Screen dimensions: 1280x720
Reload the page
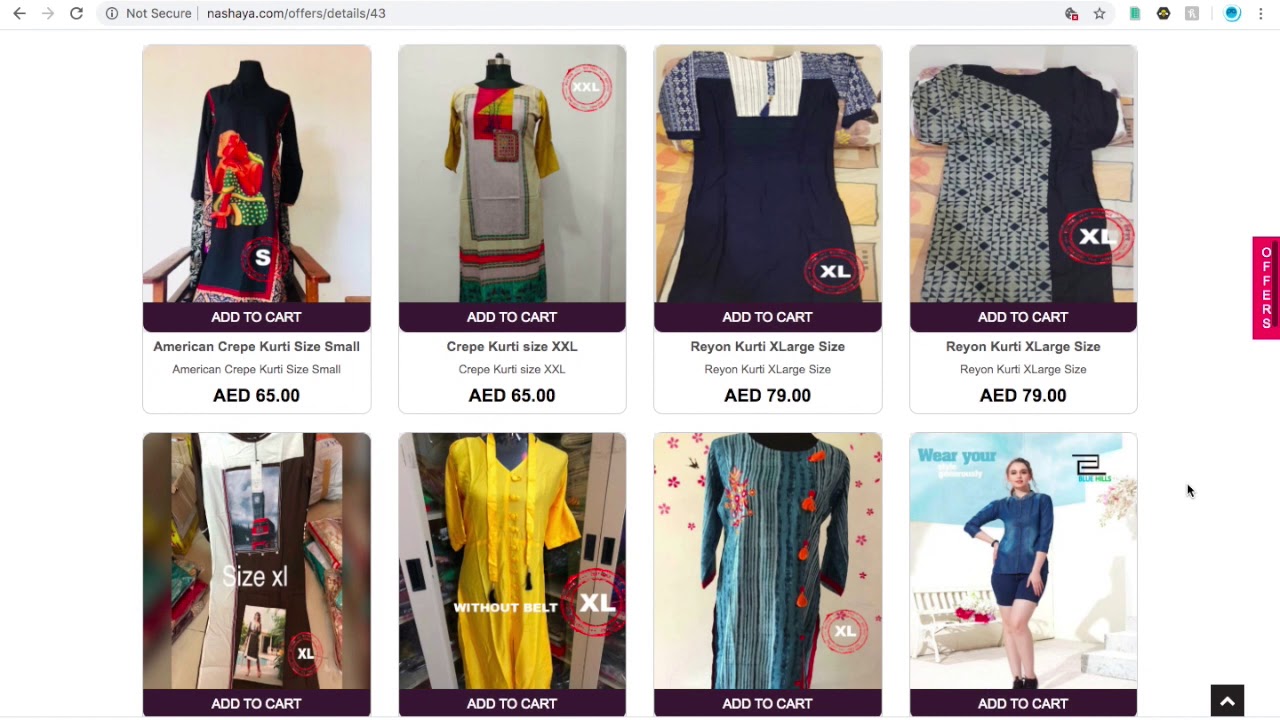tap(76, 13)
